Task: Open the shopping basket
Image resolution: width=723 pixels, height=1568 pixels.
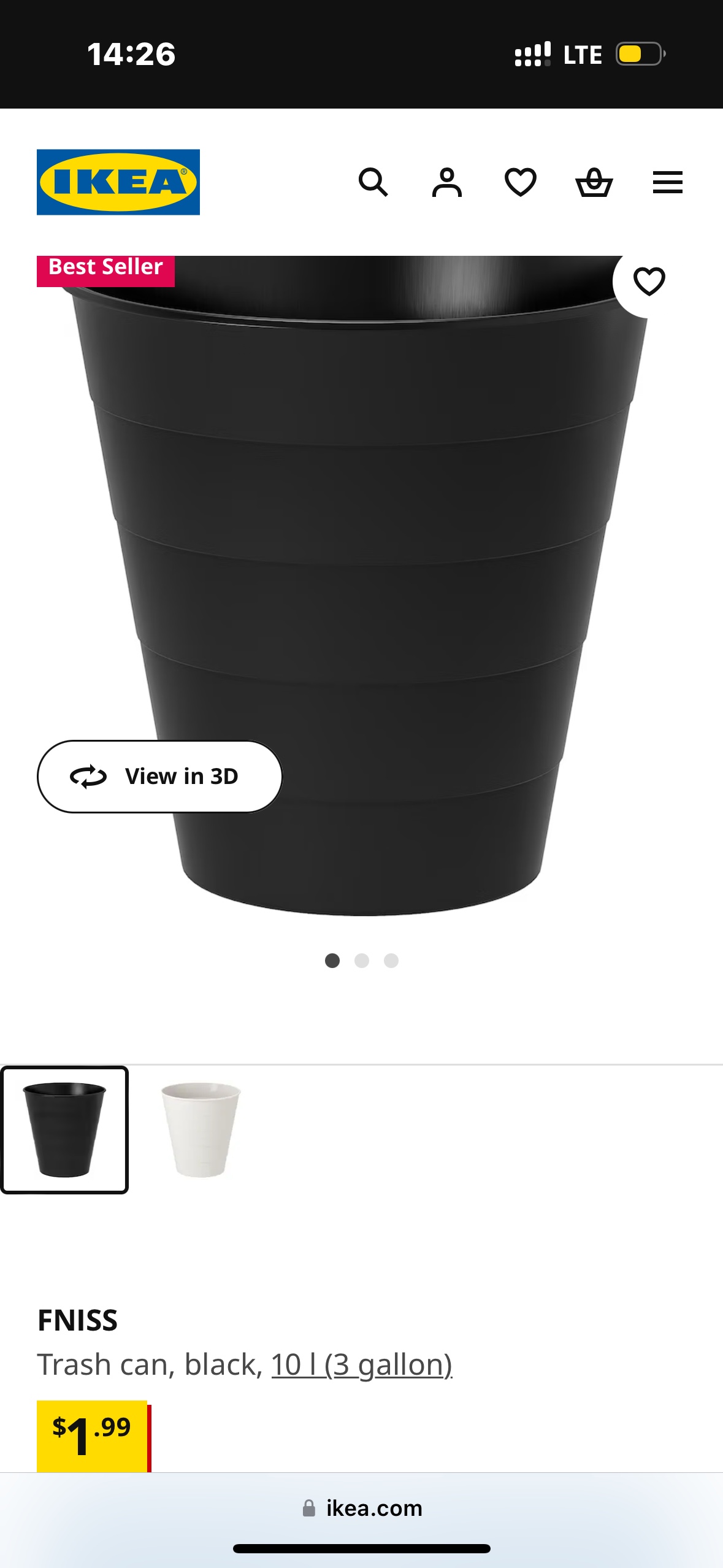Action: [594, 182]
